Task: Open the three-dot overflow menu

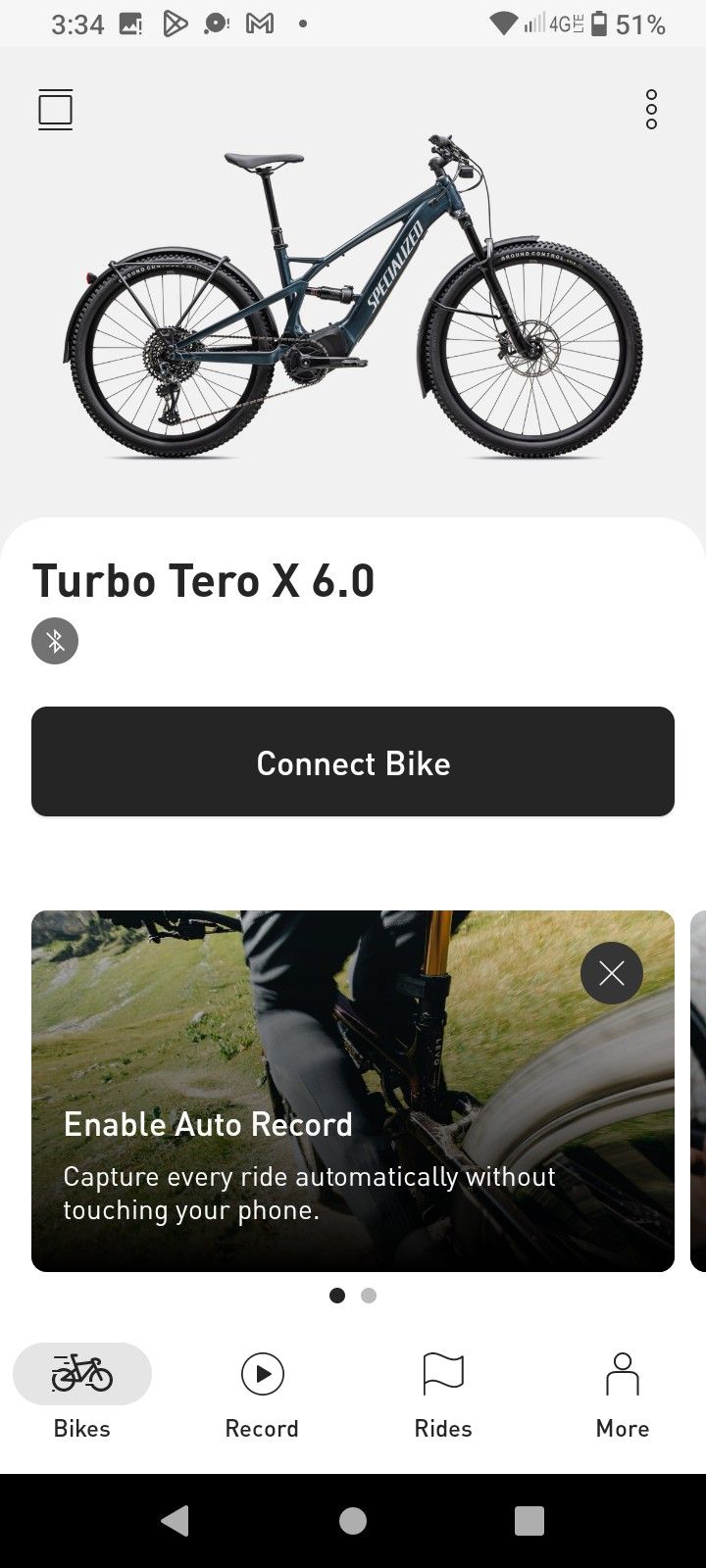Action: 650,110
